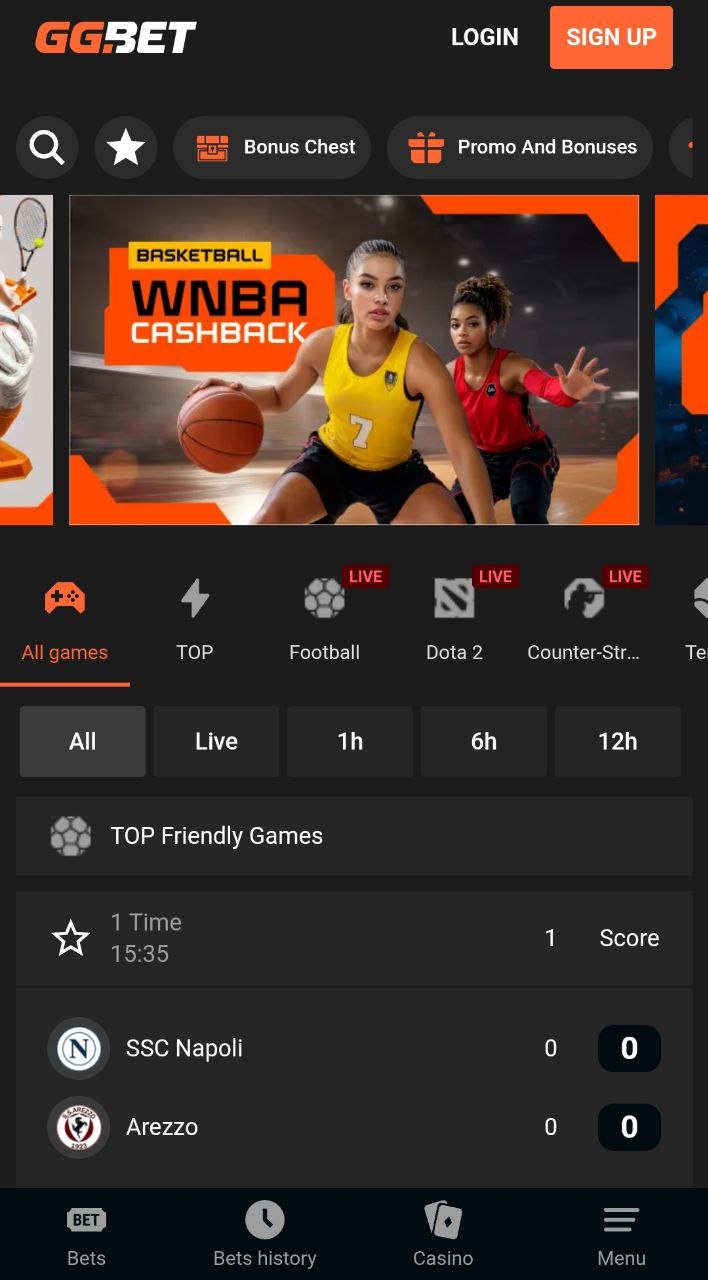Go to the Casino tab

pyautogui.click(x=443, y=1235)
